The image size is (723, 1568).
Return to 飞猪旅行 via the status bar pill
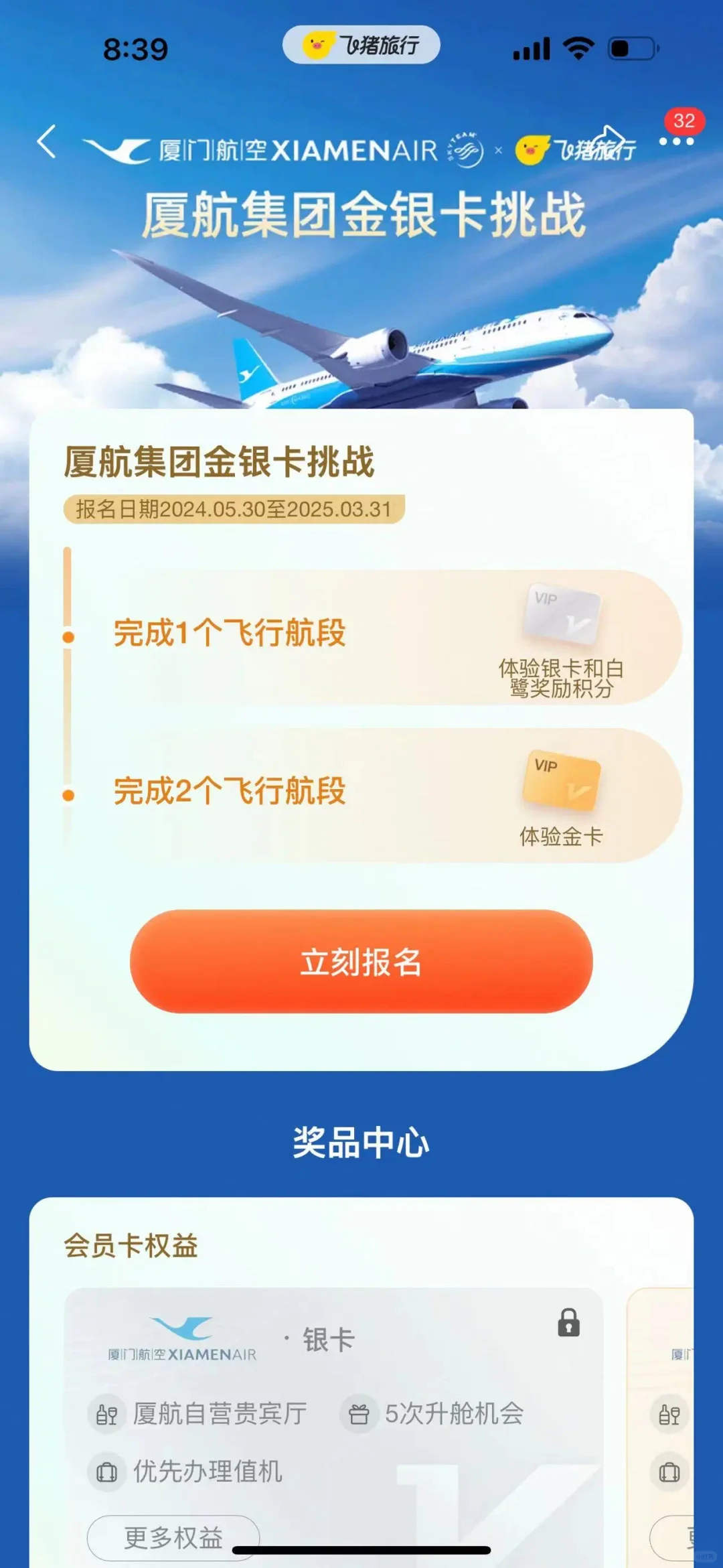361,46
